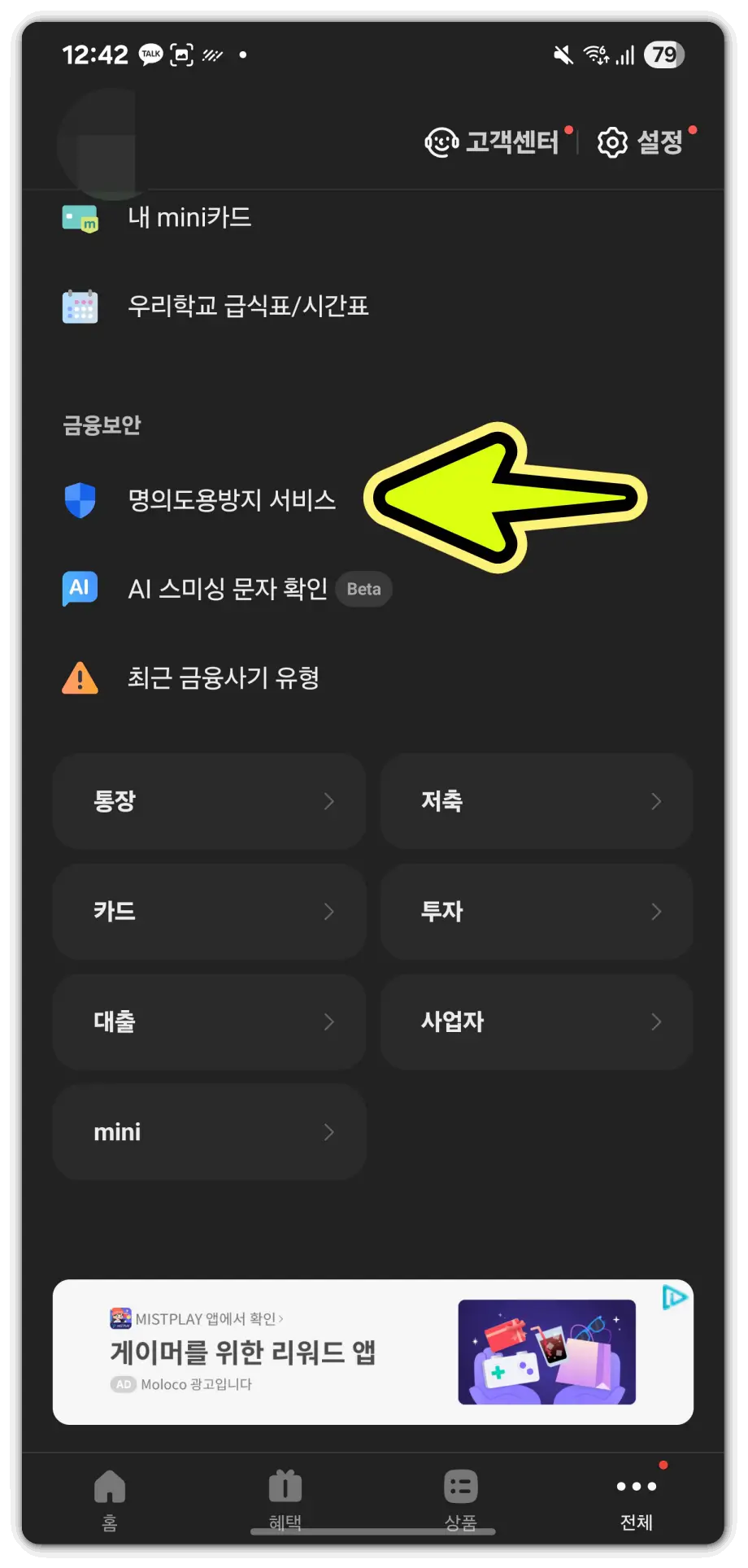Click the 상품 grid icon

[x=459, y=1487]
